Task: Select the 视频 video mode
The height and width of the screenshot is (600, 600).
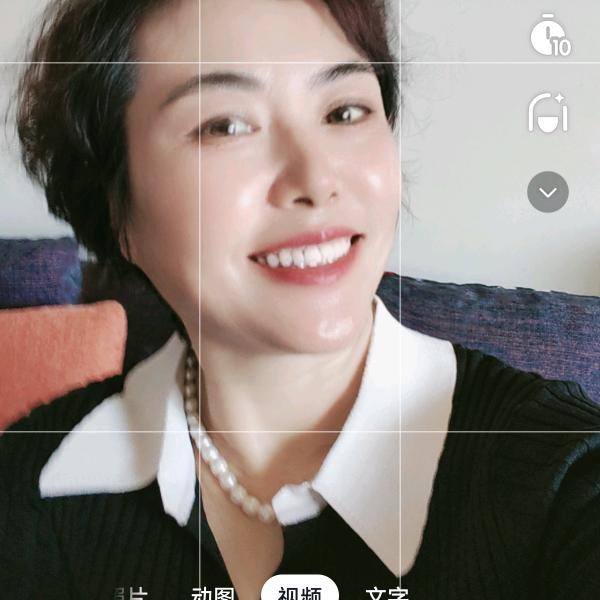Action: point(300,592)
